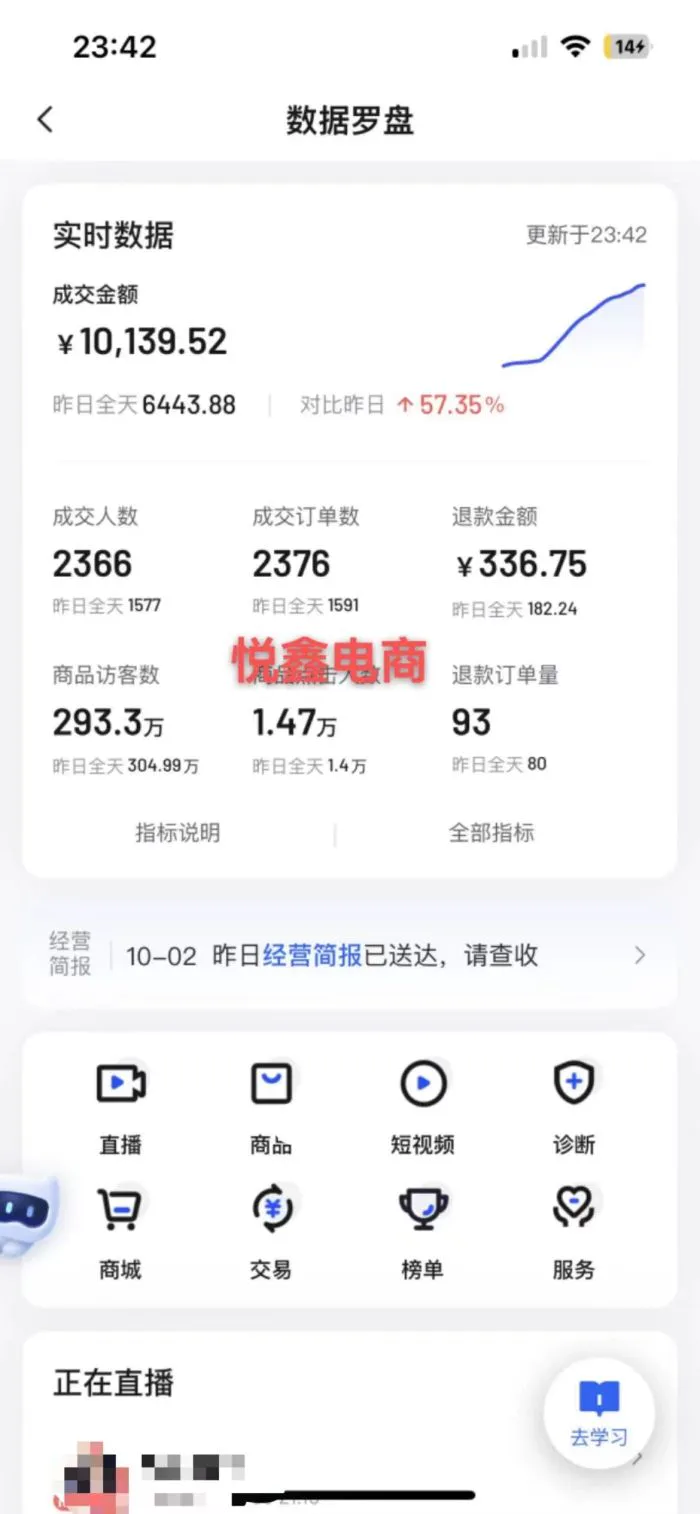Viewport: 700px width, 1514px height.
Task: Open 直播 data section
Action: [121, 1105]
